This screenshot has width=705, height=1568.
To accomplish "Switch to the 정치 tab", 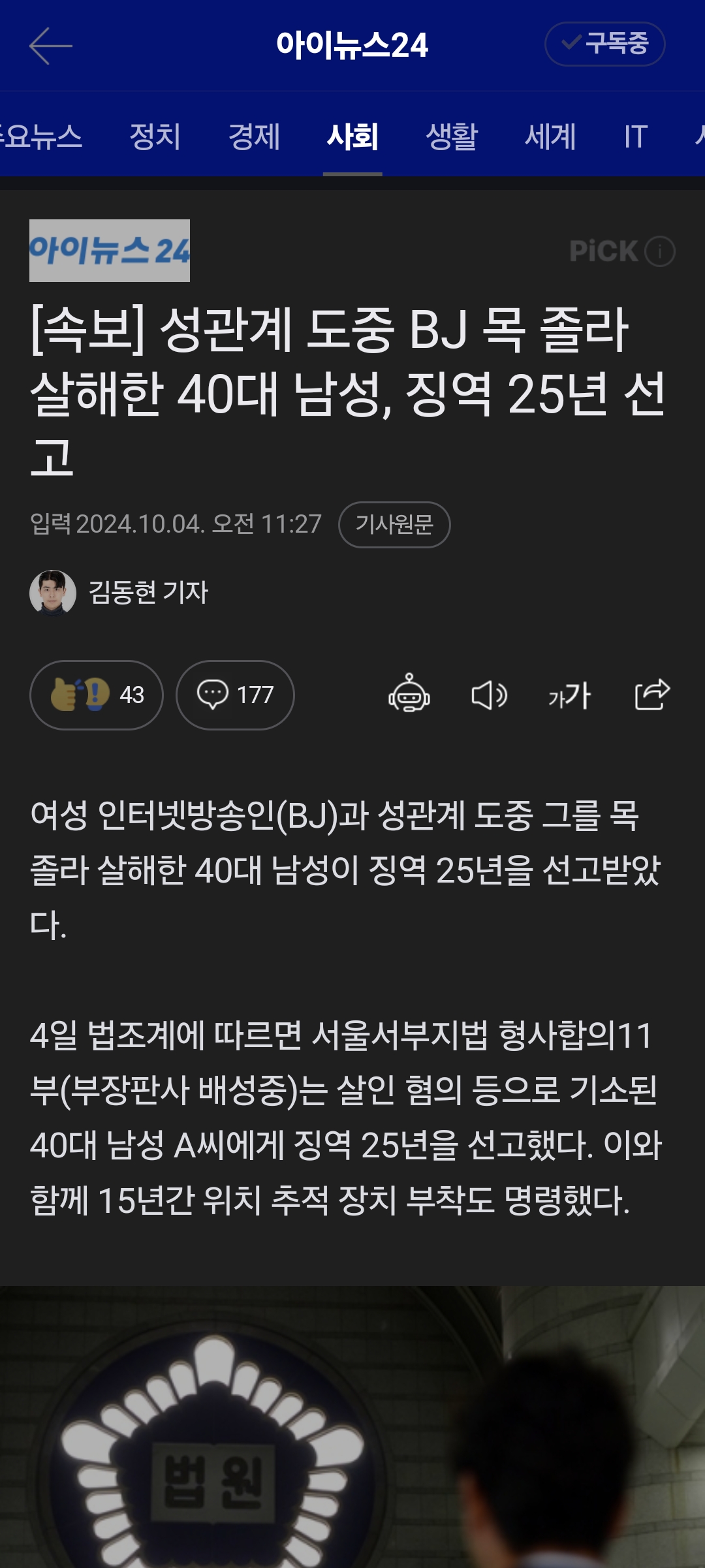I will click(x=155, y=136).
